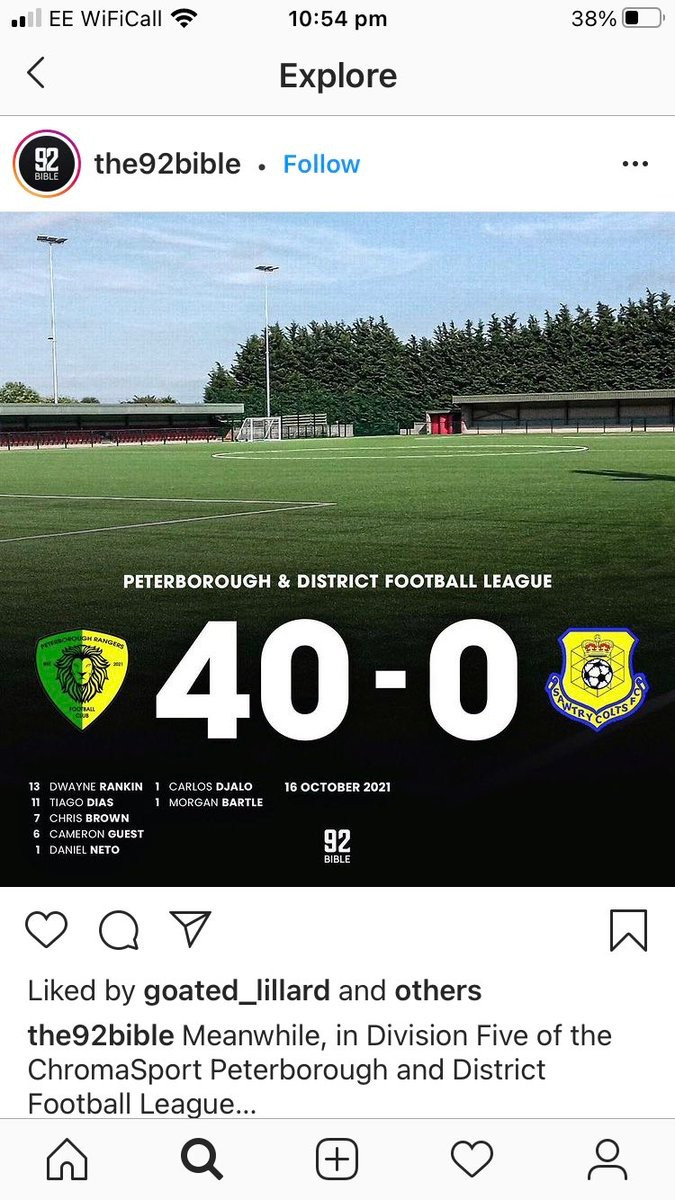
Task: Save the post with the bookmark icon
Action: click(x=628, y=930)
